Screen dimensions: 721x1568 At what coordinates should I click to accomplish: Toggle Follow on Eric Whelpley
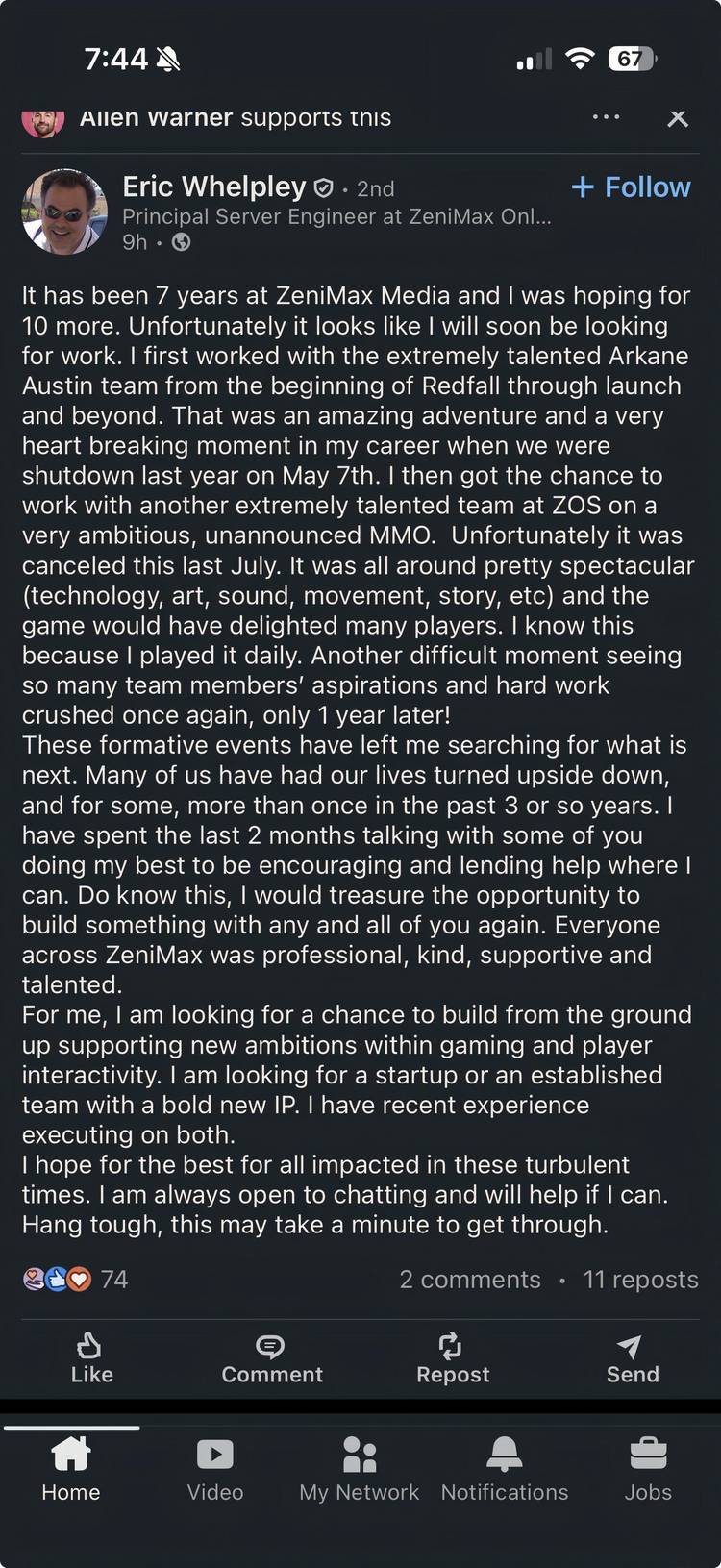pos(631,187)
